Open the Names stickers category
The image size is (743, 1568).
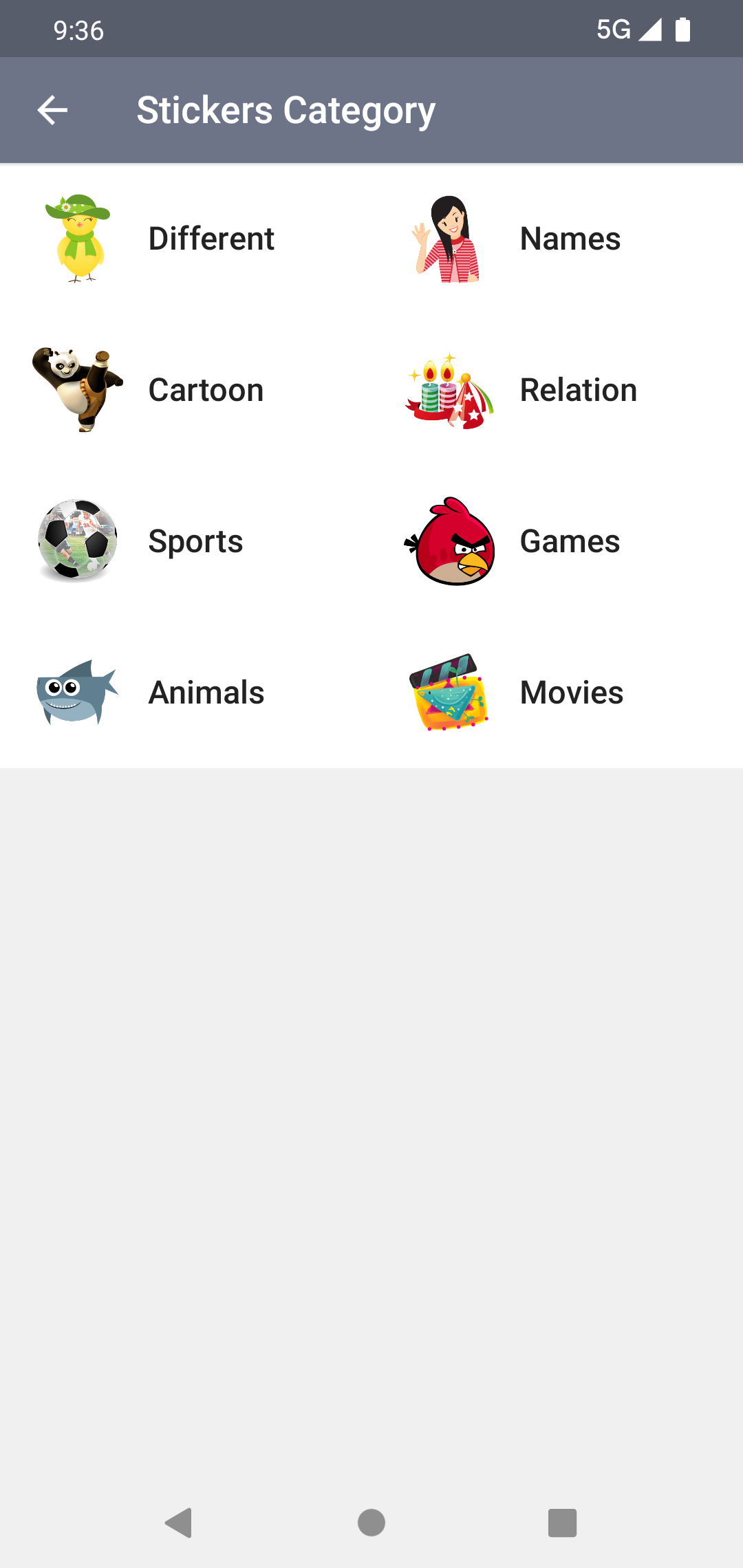tap(557, 239)
